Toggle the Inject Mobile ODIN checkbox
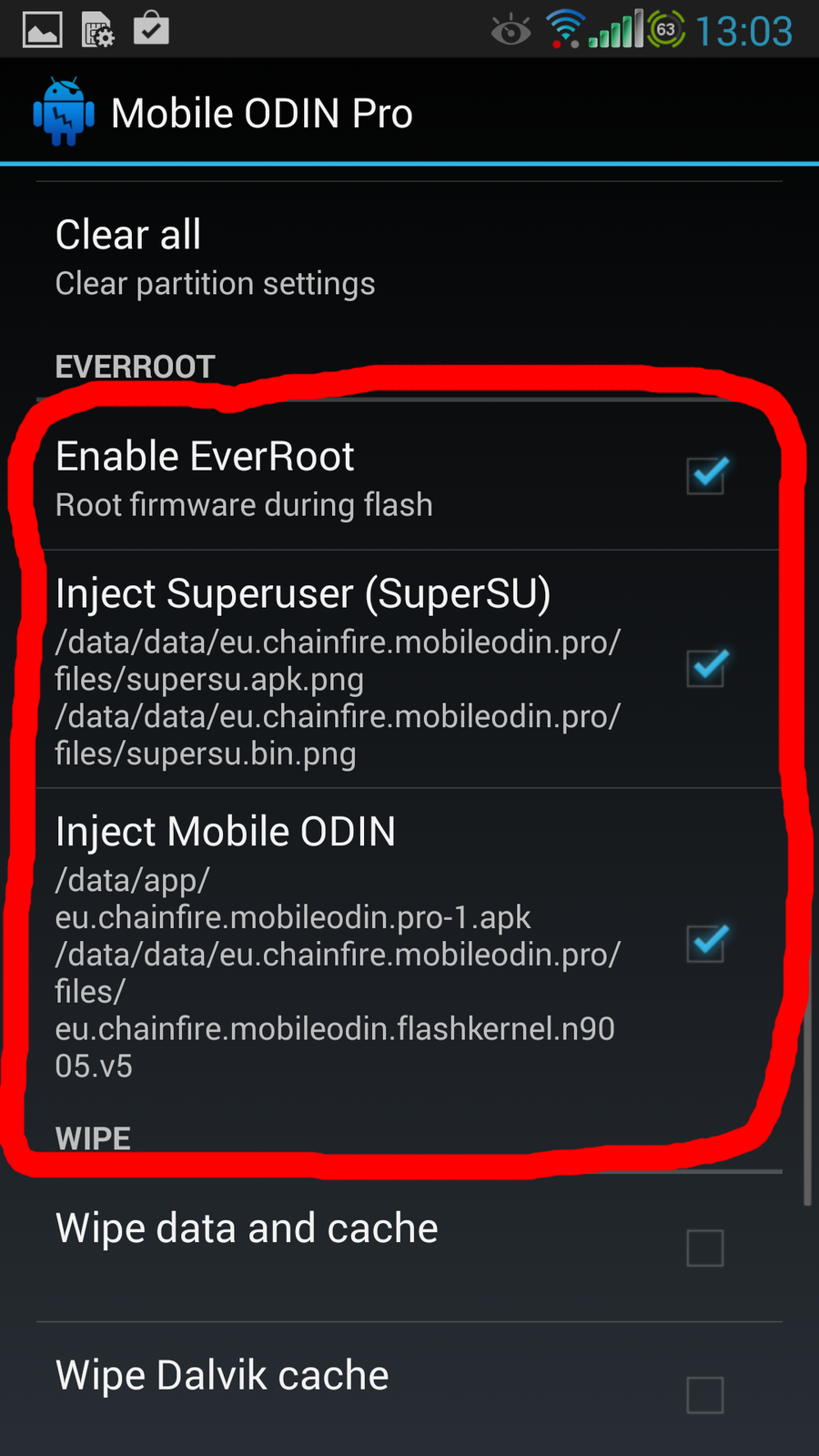 705,944
